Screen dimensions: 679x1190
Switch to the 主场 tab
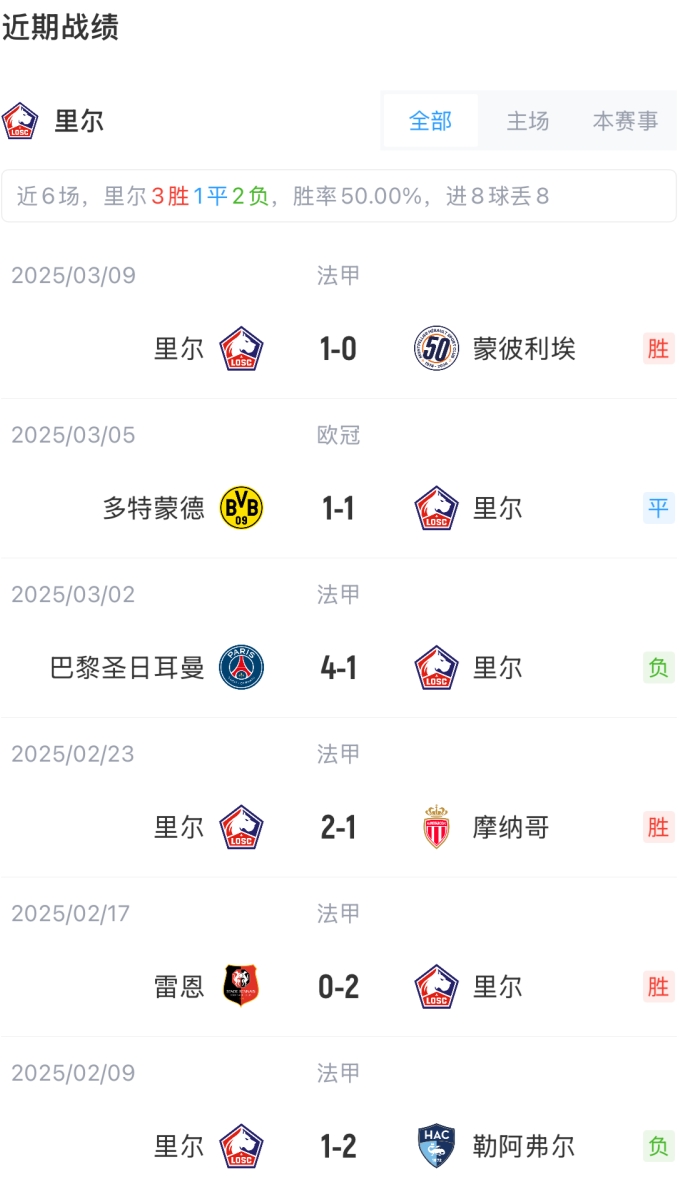(527, 121)
